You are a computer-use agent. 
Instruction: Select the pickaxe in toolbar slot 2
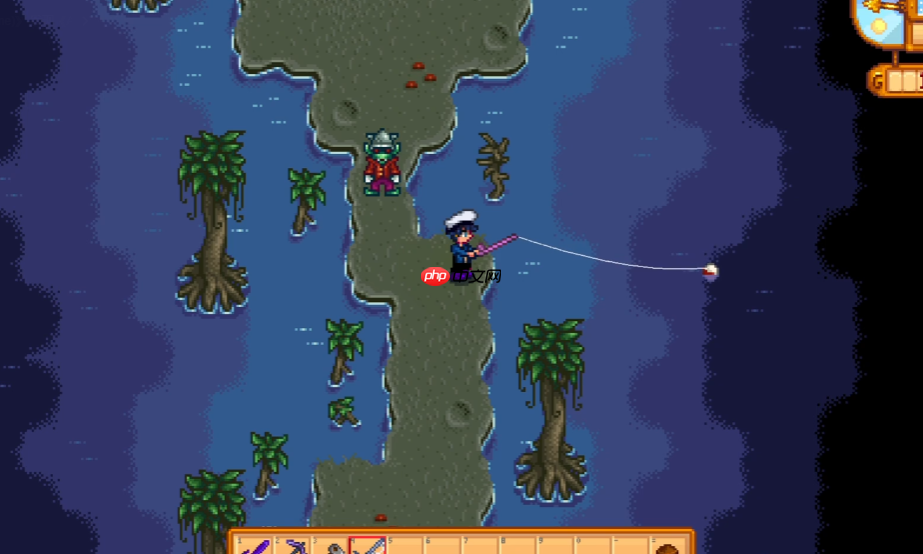point(294,547)
